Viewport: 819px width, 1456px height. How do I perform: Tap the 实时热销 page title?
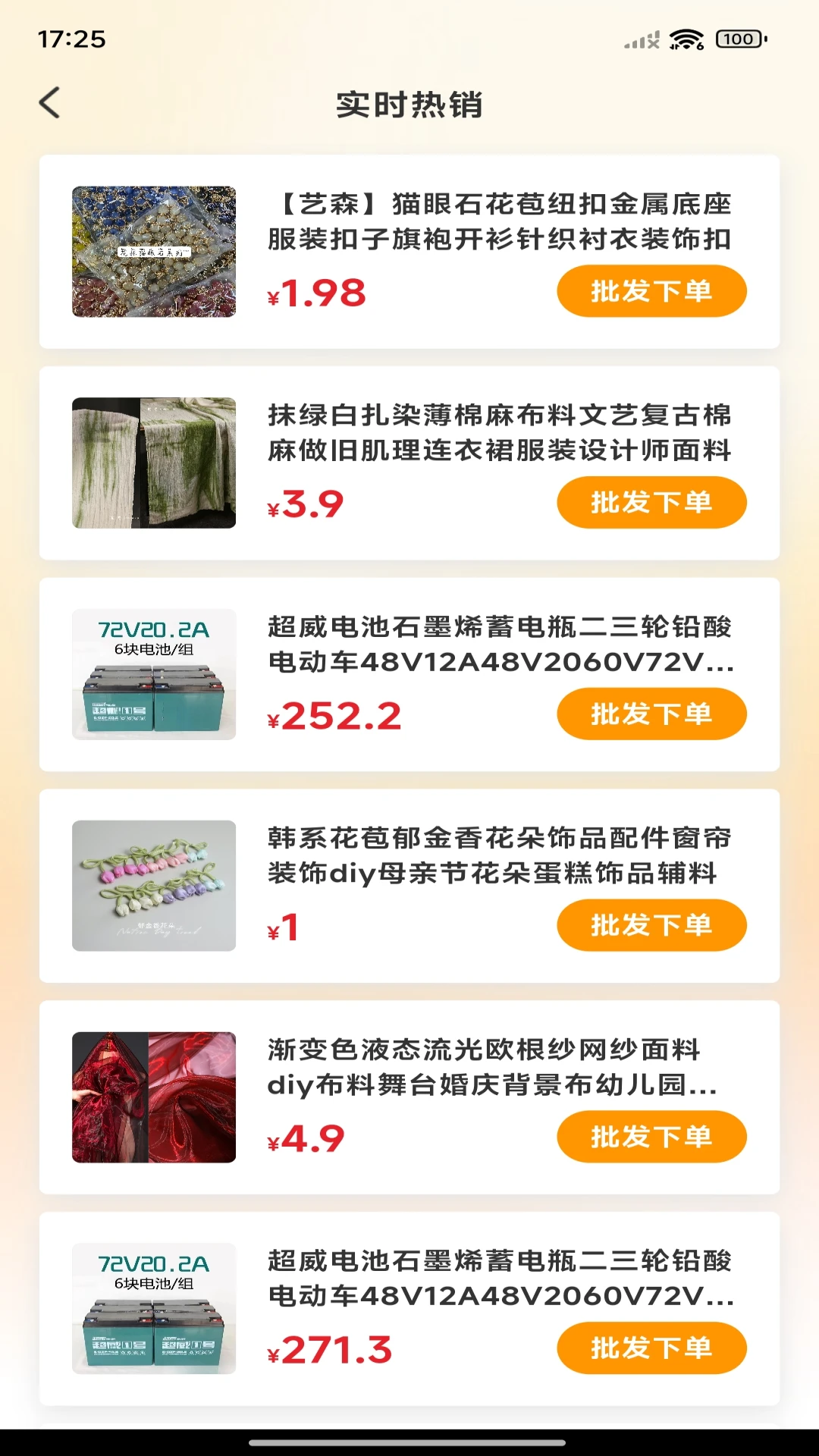pyautogui.click(x=409, y=106)
